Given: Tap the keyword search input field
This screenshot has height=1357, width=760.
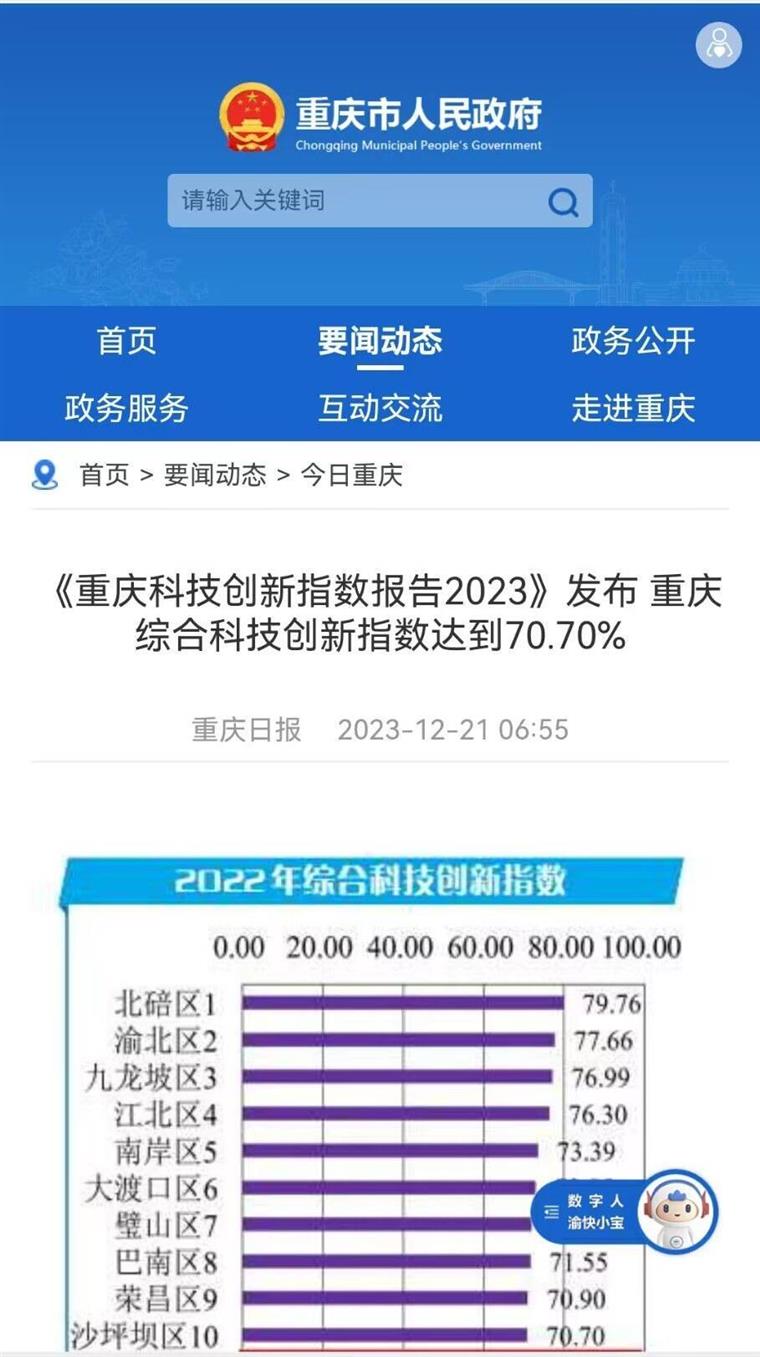Looking at the screenshot, I should coord(350,201).
